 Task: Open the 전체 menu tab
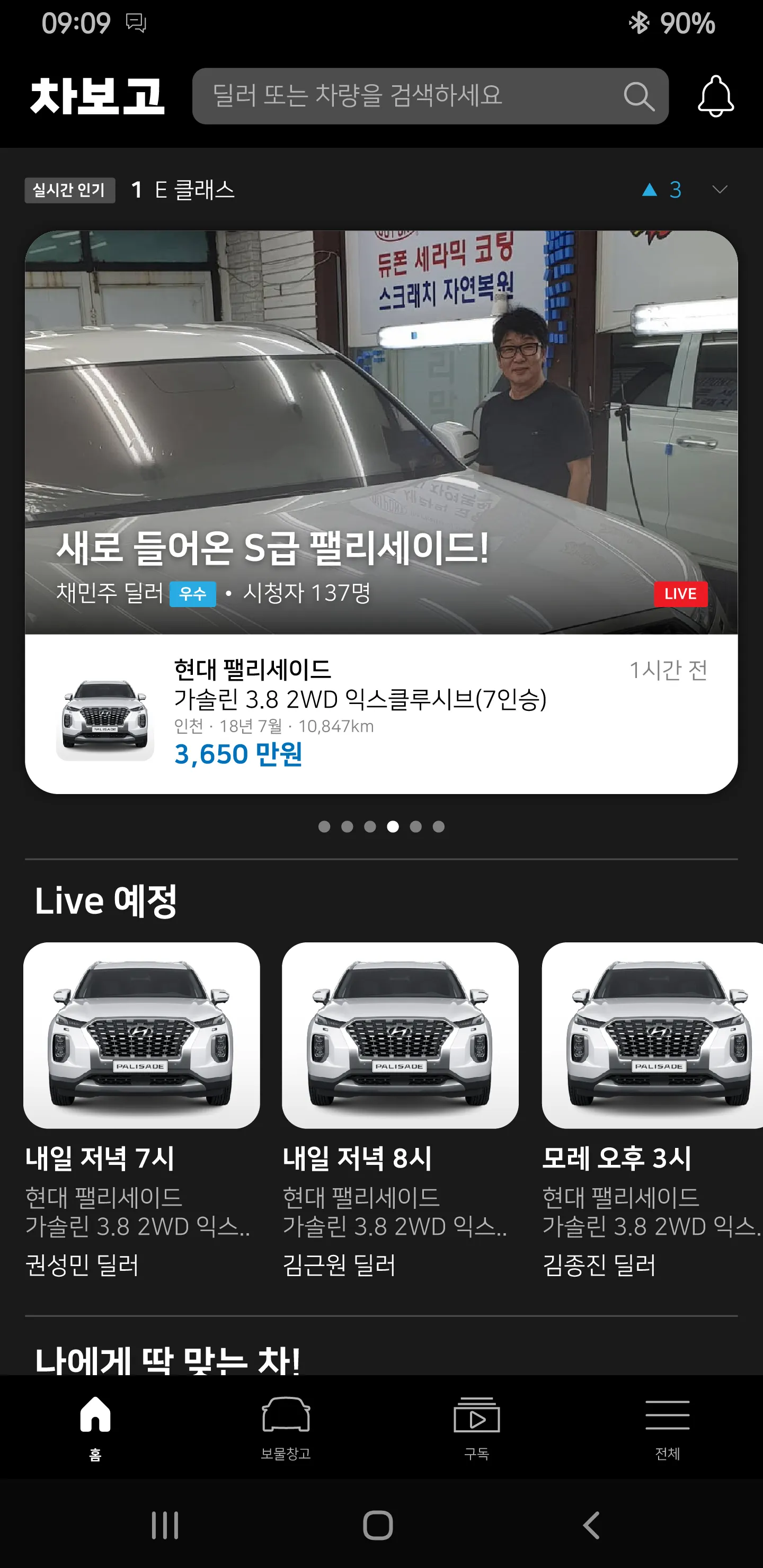click(x=668, y=1428)
